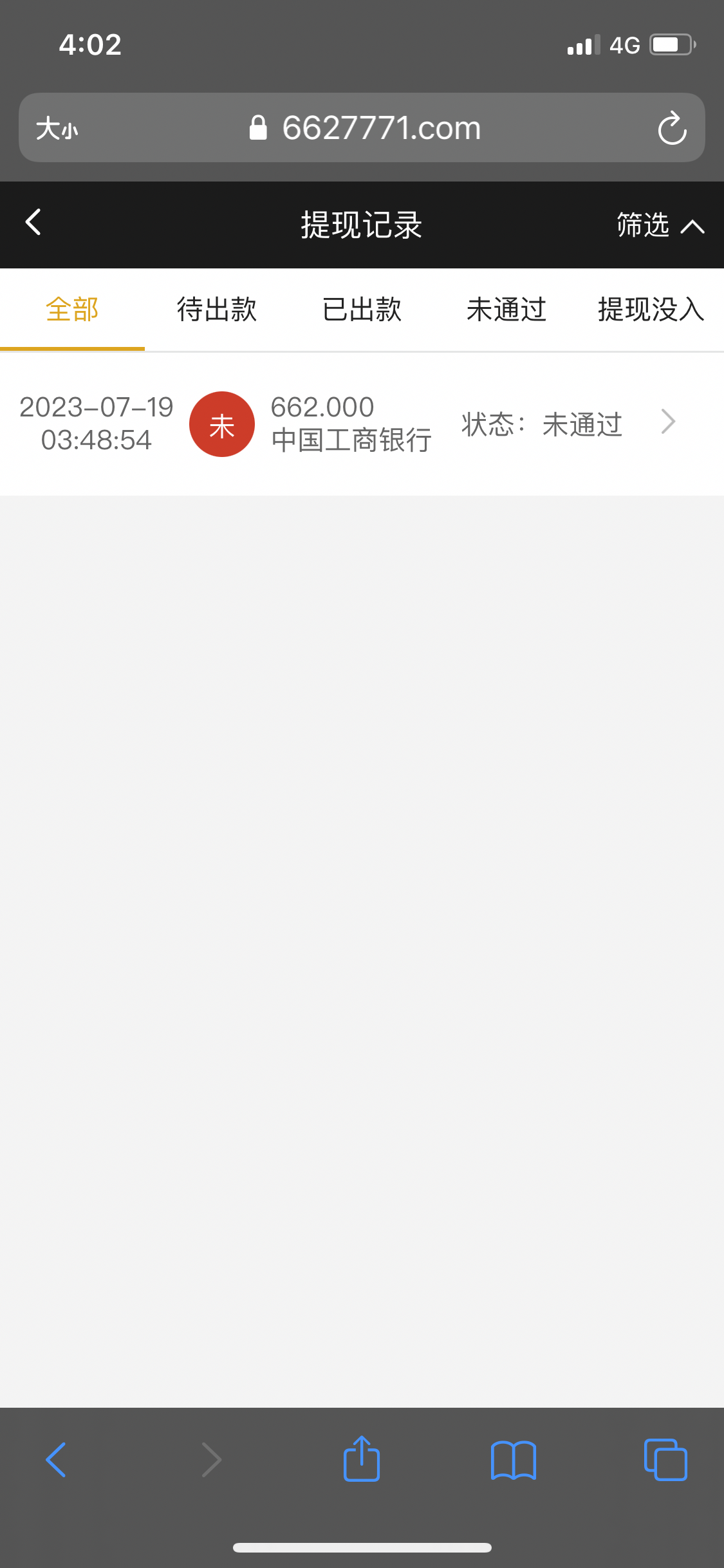The image size is (724, 1568).
Task: Open the tab switcher icon
Action: (x=665, y=1459)
